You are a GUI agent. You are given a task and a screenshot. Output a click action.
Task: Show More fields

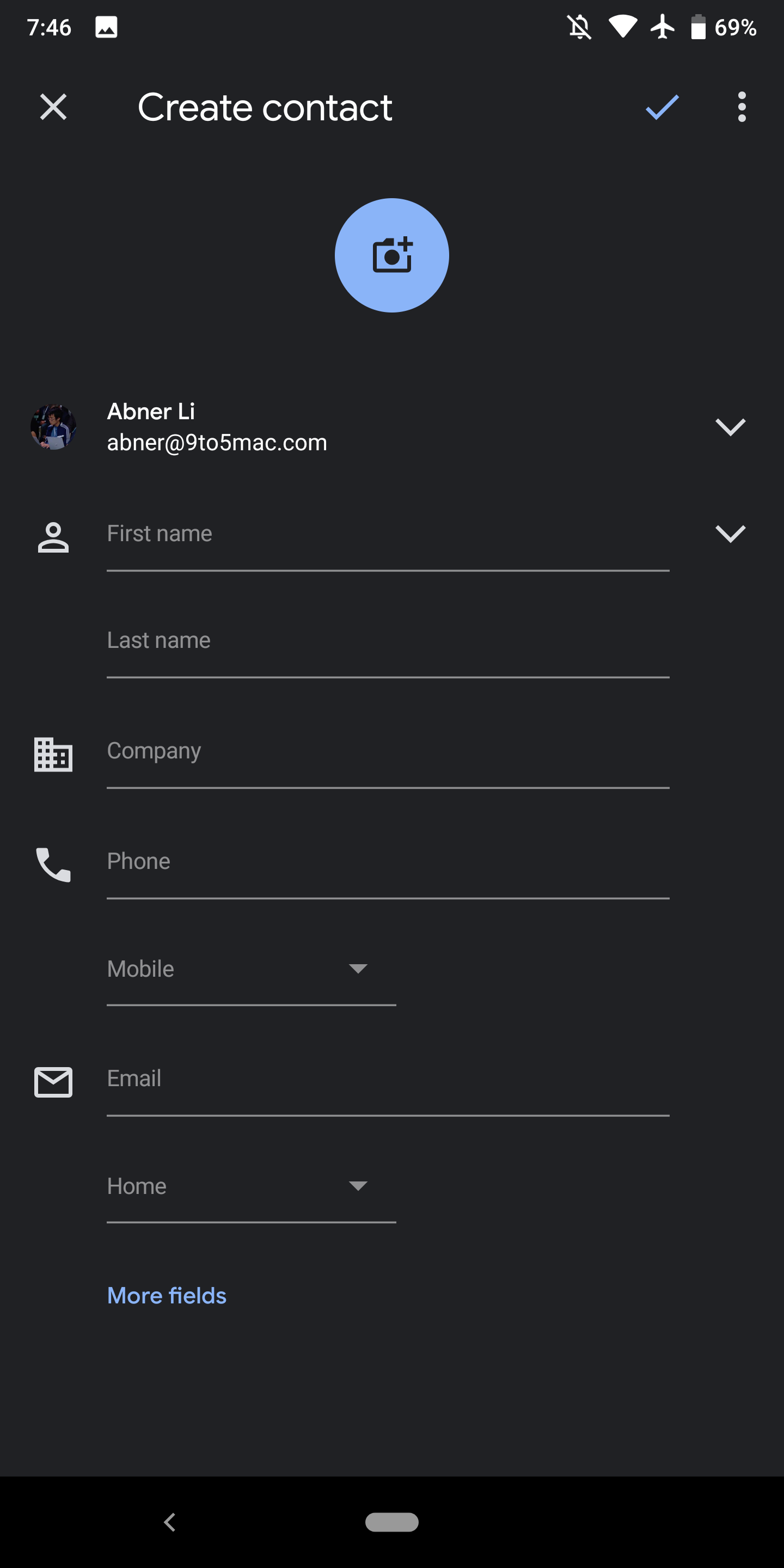pos(167,1296)
